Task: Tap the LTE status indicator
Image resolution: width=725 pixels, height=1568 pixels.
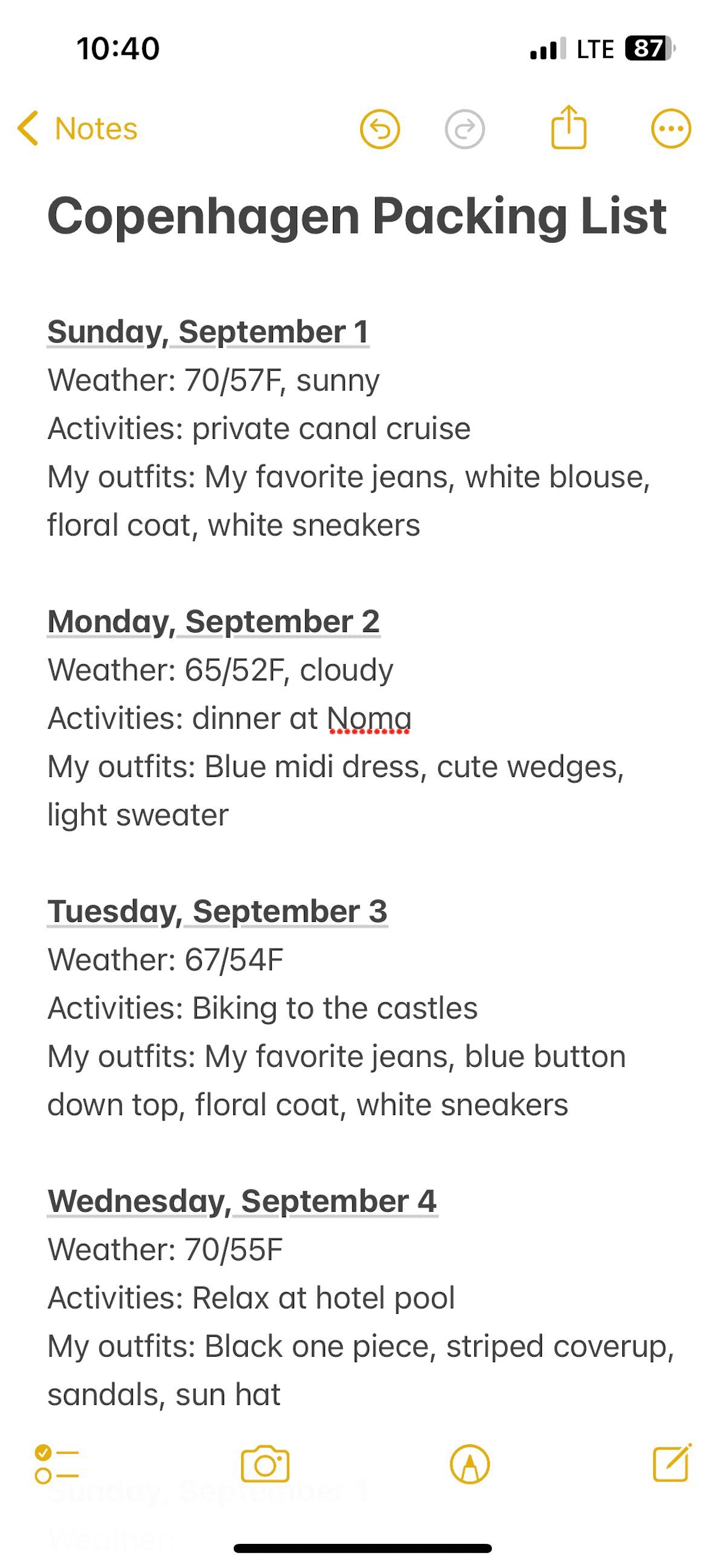Action: pos(594,48)
